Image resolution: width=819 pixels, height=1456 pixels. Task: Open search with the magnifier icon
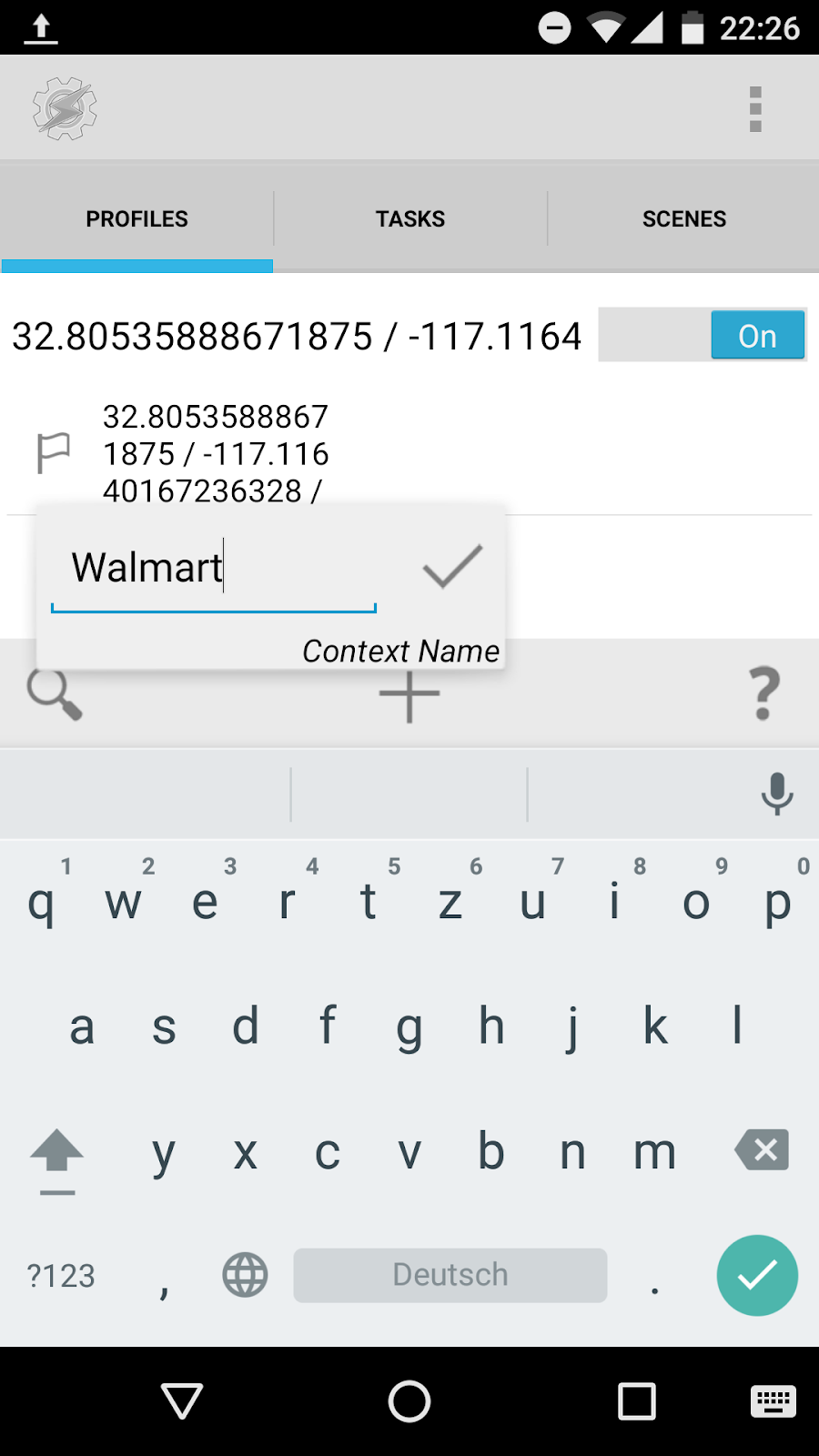tap(54, 694)
